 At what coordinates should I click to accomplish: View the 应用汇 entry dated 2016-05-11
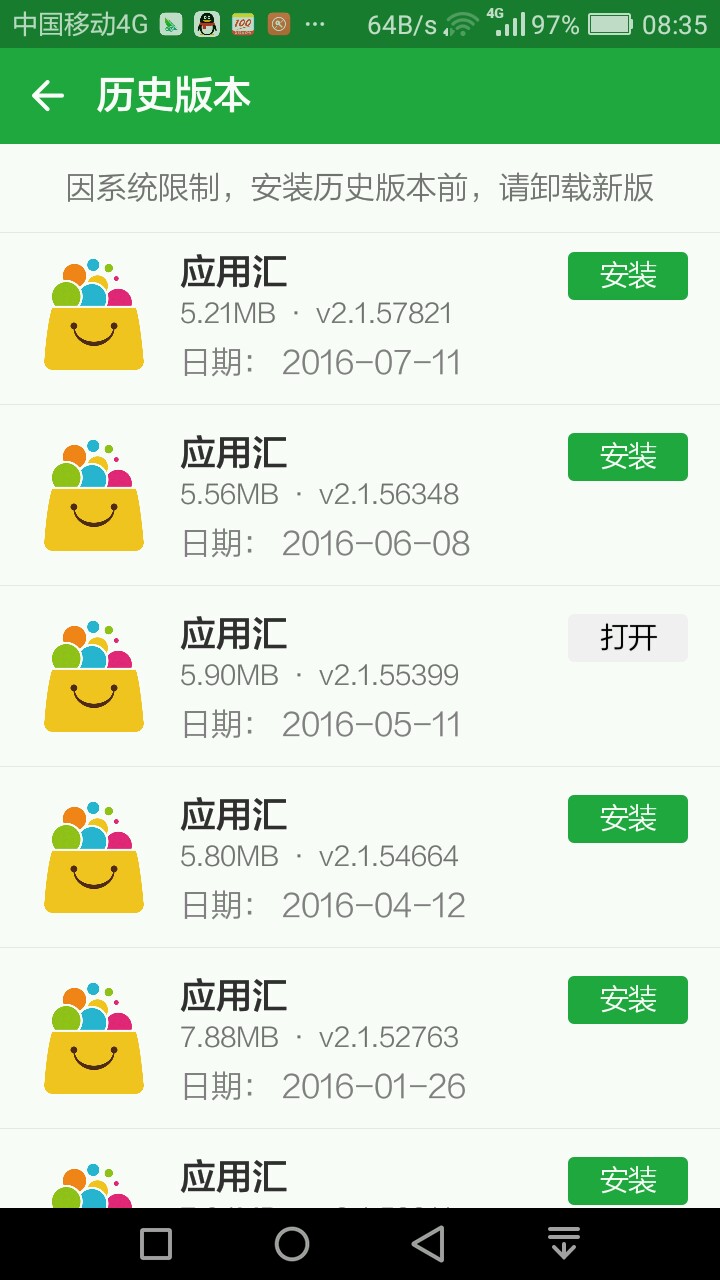[320, 678]
